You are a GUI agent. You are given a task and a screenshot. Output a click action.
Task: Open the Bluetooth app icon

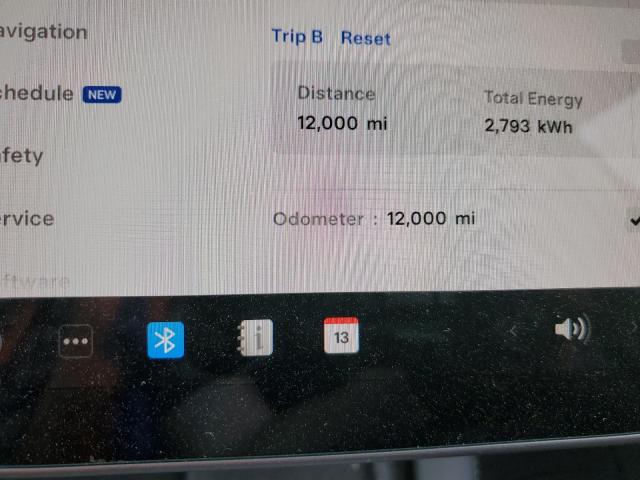166,340
